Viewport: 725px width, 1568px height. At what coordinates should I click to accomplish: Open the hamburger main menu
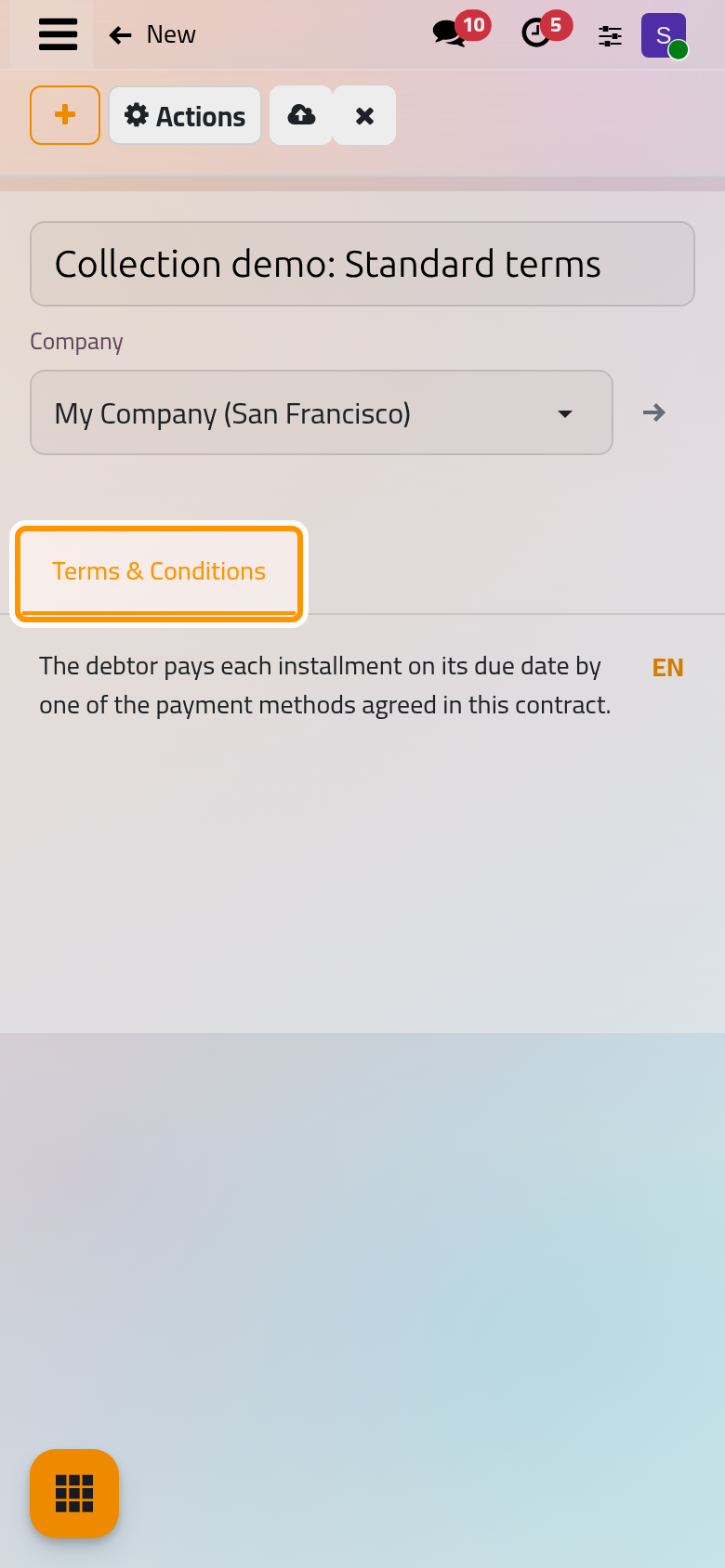(58, 35)
